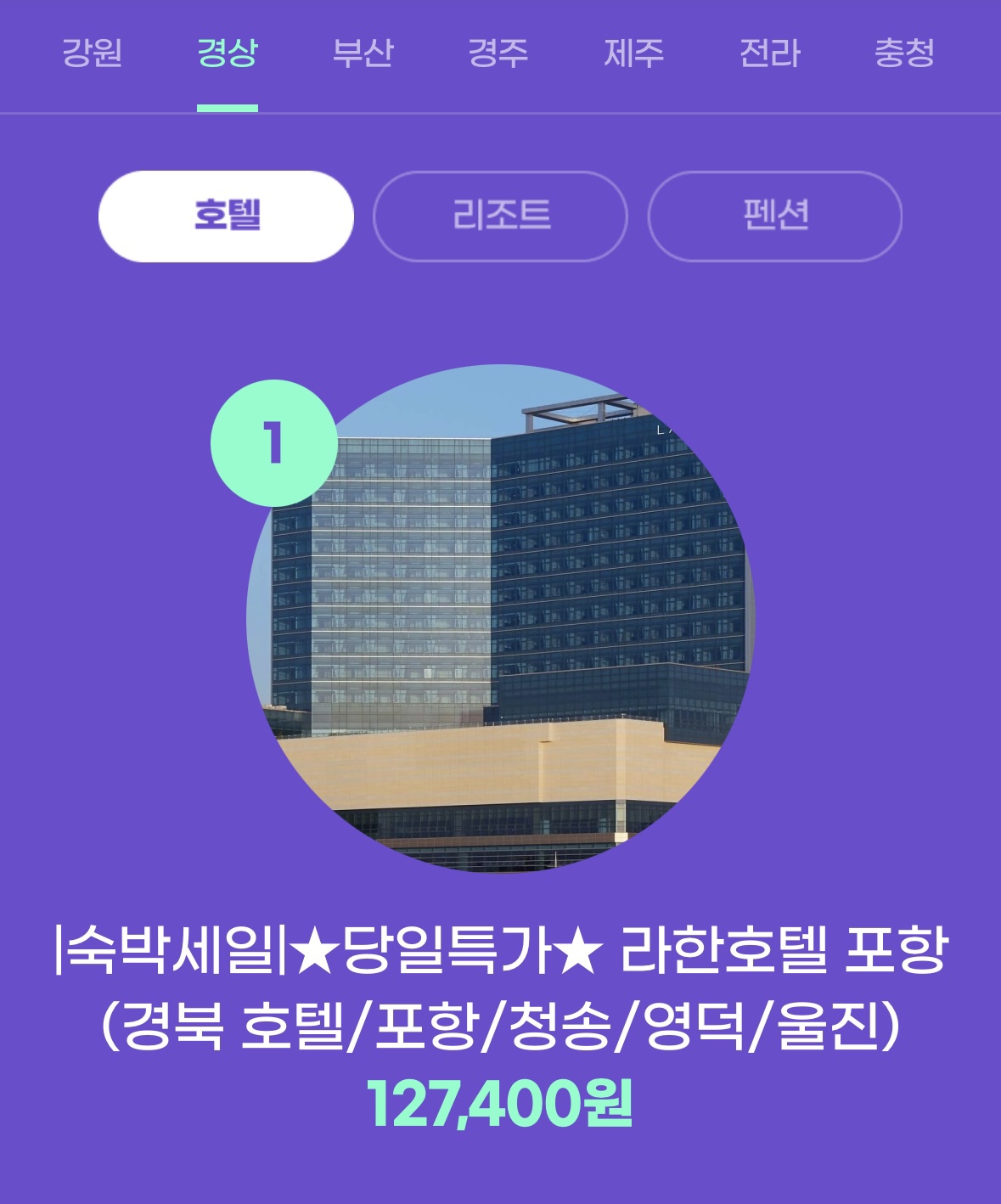Click the rounded white 호텔 pill button

[228, 216]
